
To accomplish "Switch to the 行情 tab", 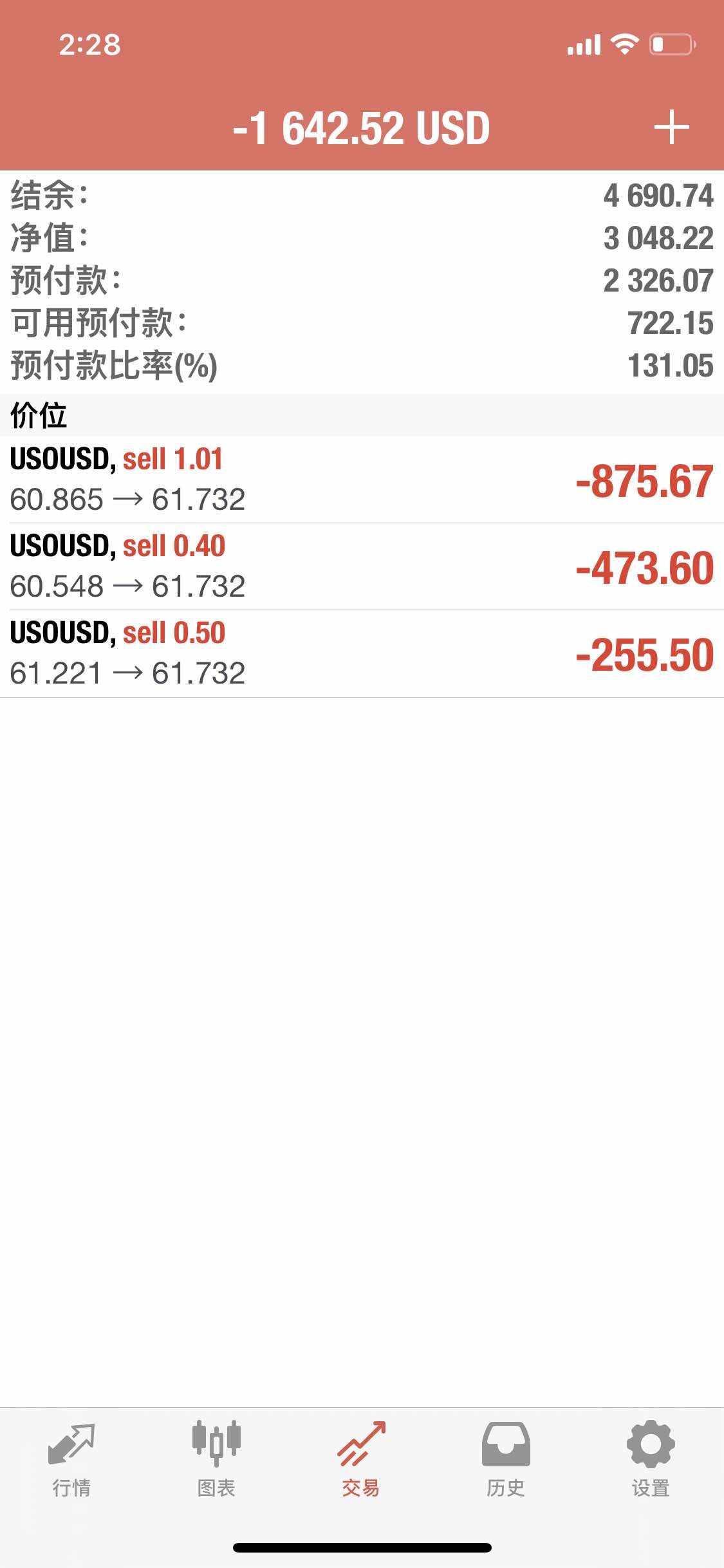I will tap(71, 1459).
